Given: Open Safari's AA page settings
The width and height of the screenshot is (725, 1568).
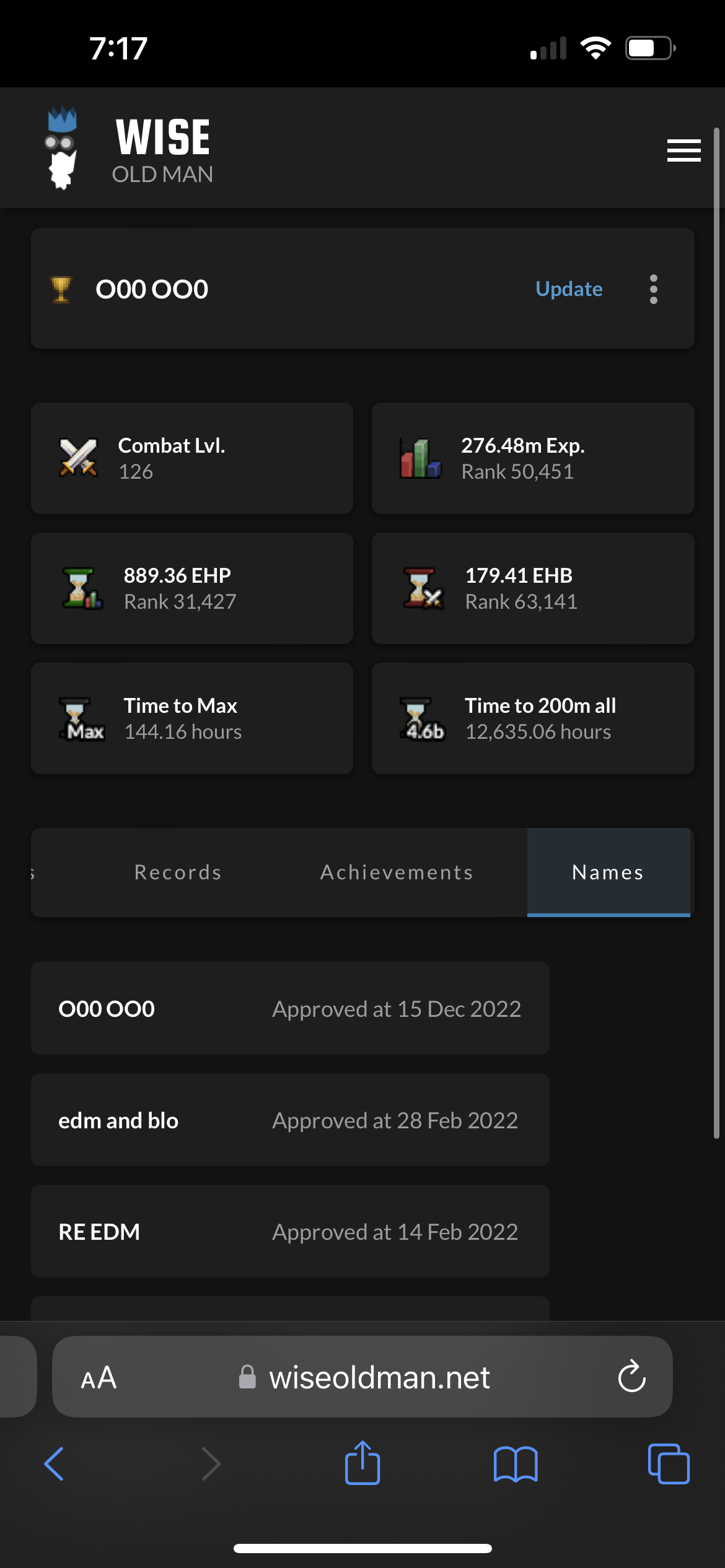Looking at the screenshot, I should [x=99, y=1378].
